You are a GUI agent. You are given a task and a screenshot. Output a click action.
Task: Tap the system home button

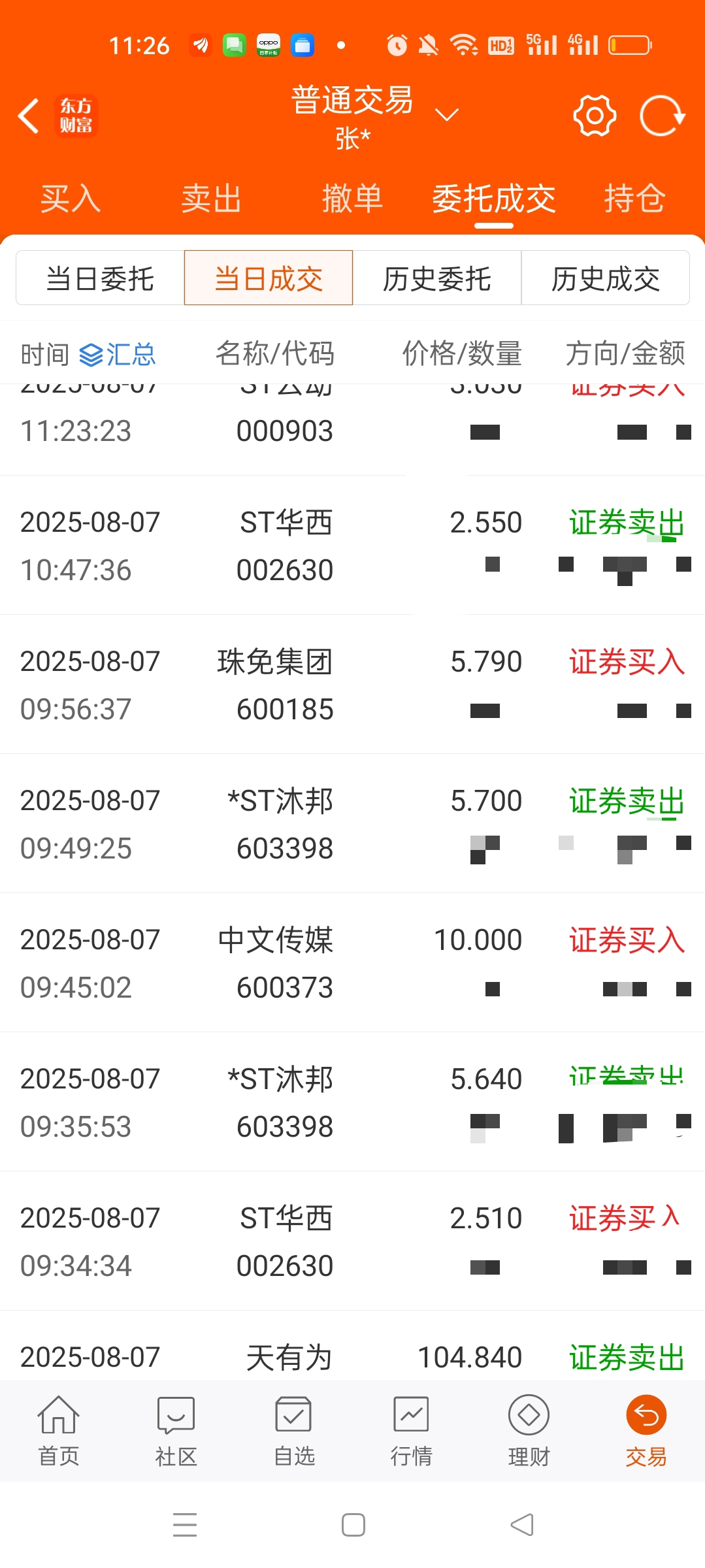(353, 1525)
